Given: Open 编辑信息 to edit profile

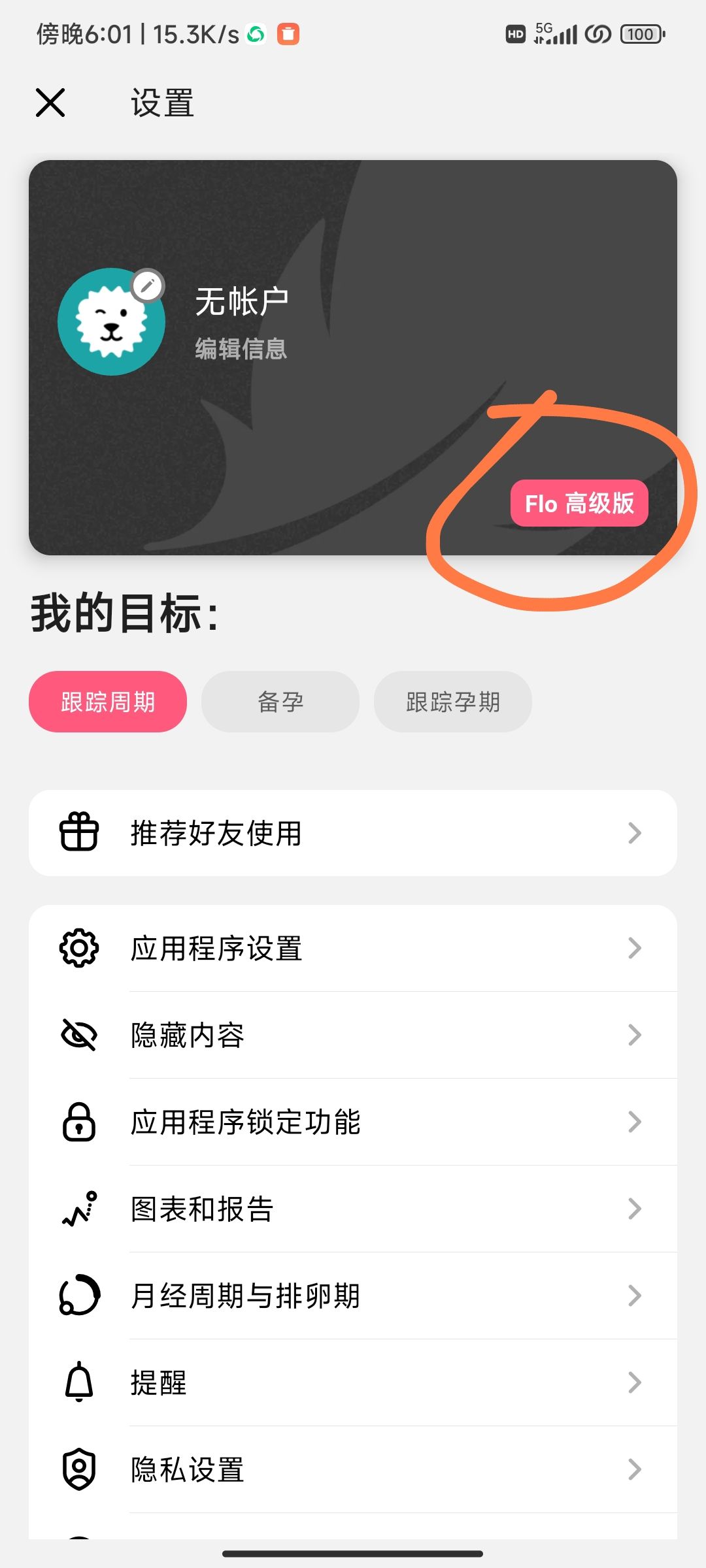Looking at the screenshot, I should point(240,350).
